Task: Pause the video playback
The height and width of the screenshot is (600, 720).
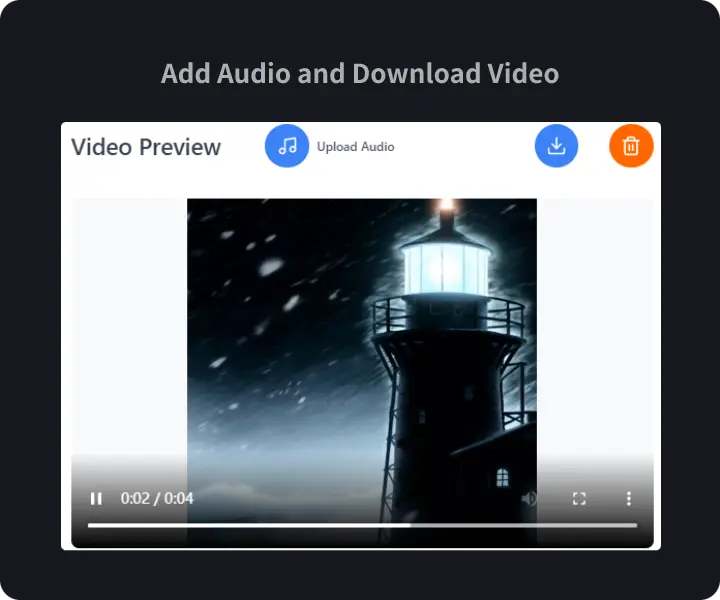Action: (x=96, y=498)
